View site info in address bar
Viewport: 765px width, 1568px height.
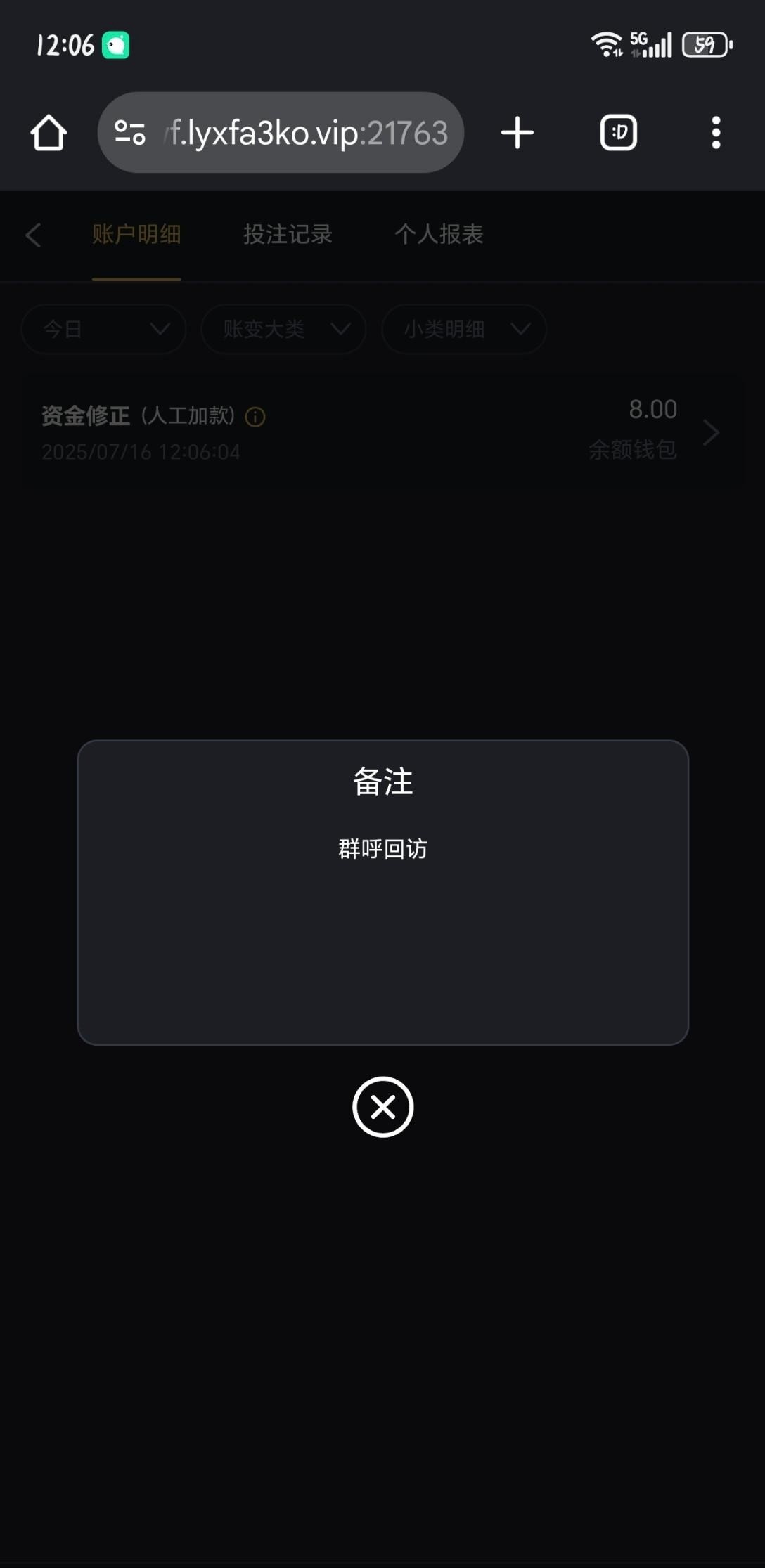click(x=130, y=133)
